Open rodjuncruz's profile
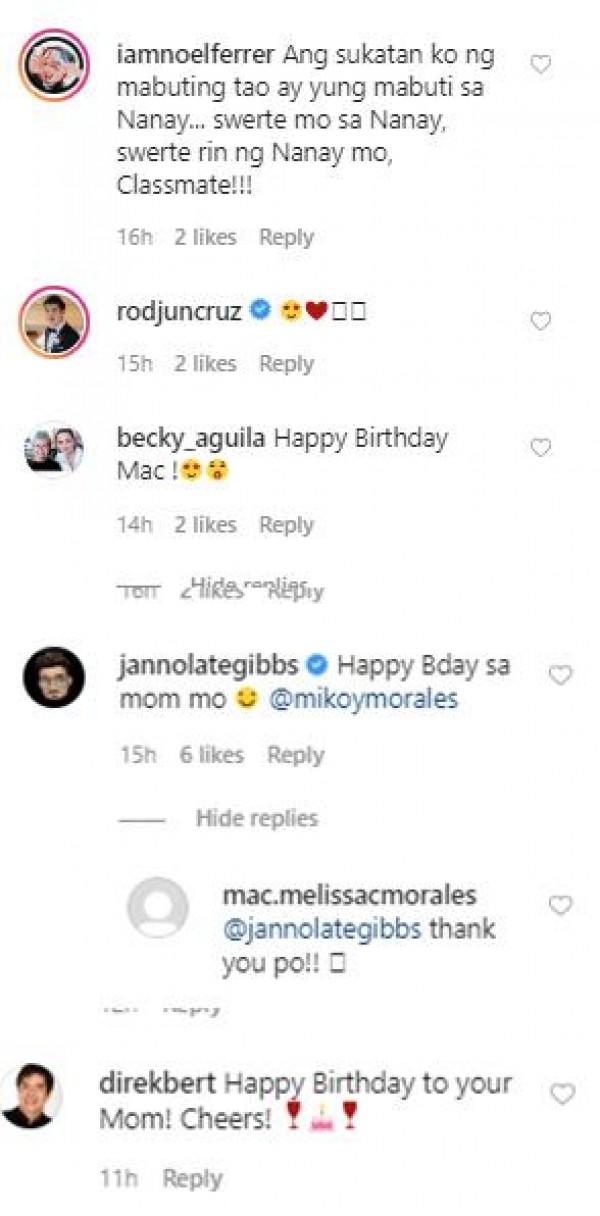600x1216 pixels. 179,311
